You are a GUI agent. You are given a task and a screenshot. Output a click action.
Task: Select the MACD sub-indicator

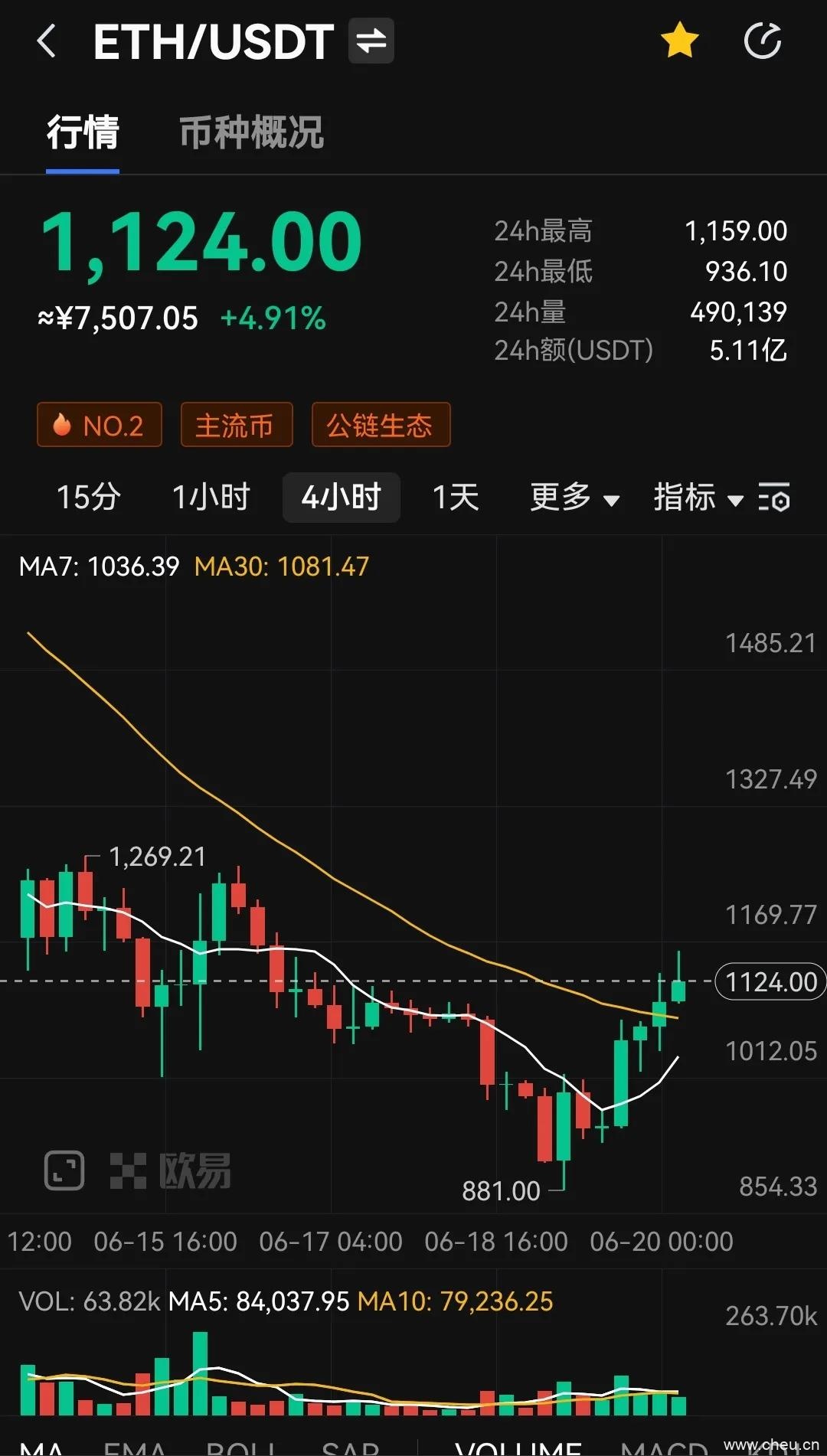[x=663, y=1447]
